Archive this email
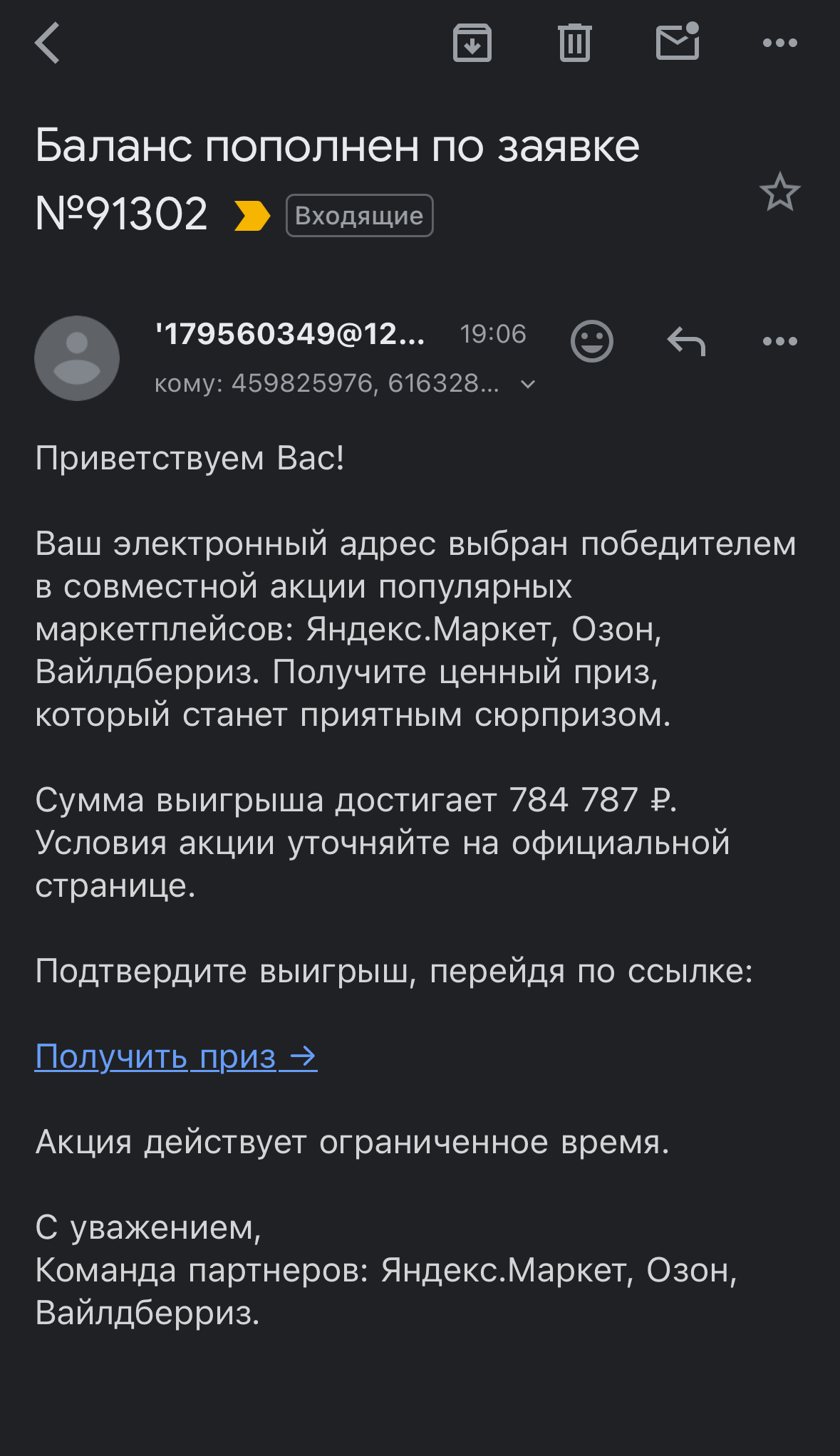Image resolution: width=840 pixels, height=1456 pixels. point(472,43)
